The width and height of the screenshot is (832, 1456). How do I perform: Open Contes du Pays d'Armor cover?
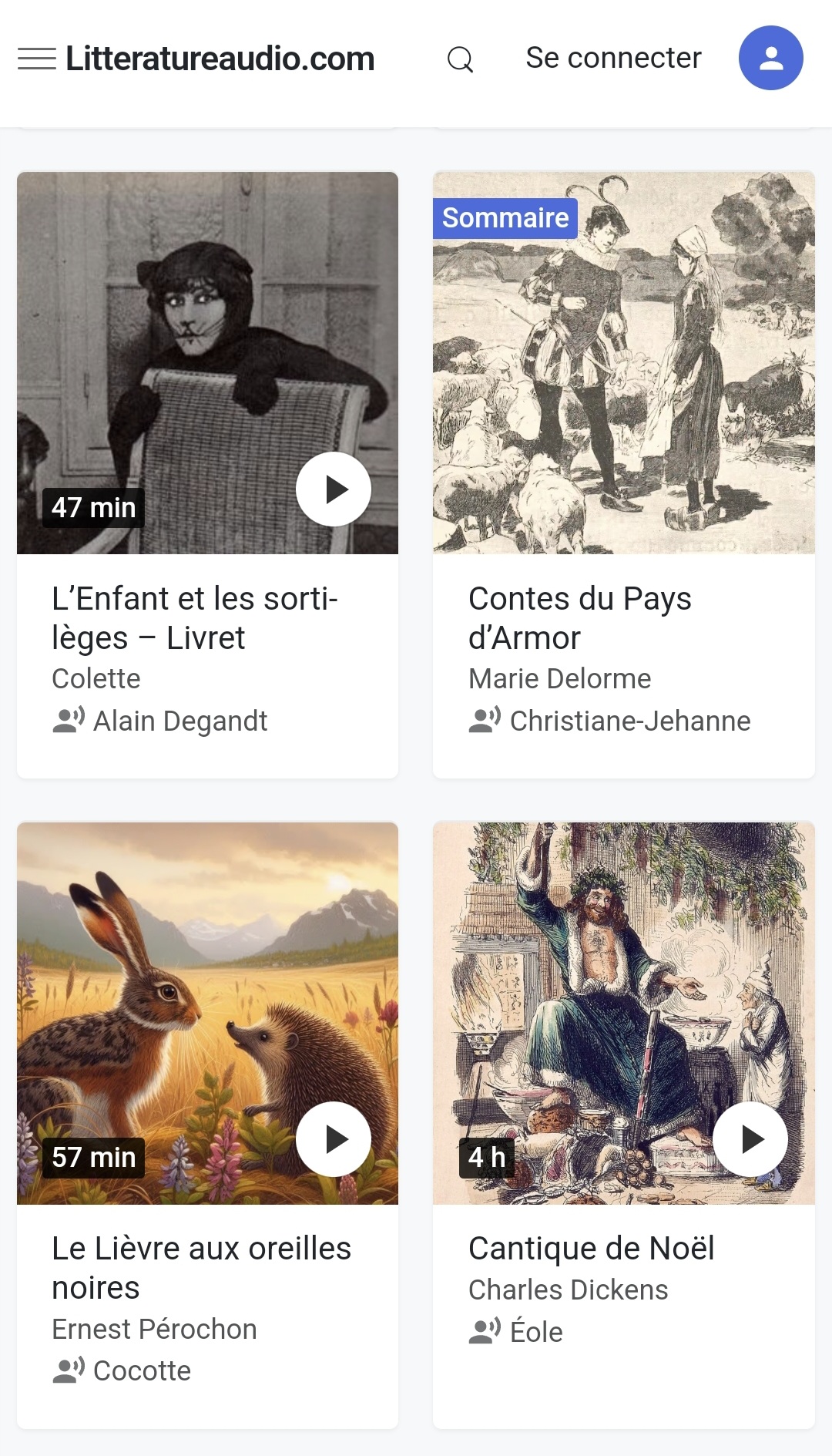[x=623, y=362]
